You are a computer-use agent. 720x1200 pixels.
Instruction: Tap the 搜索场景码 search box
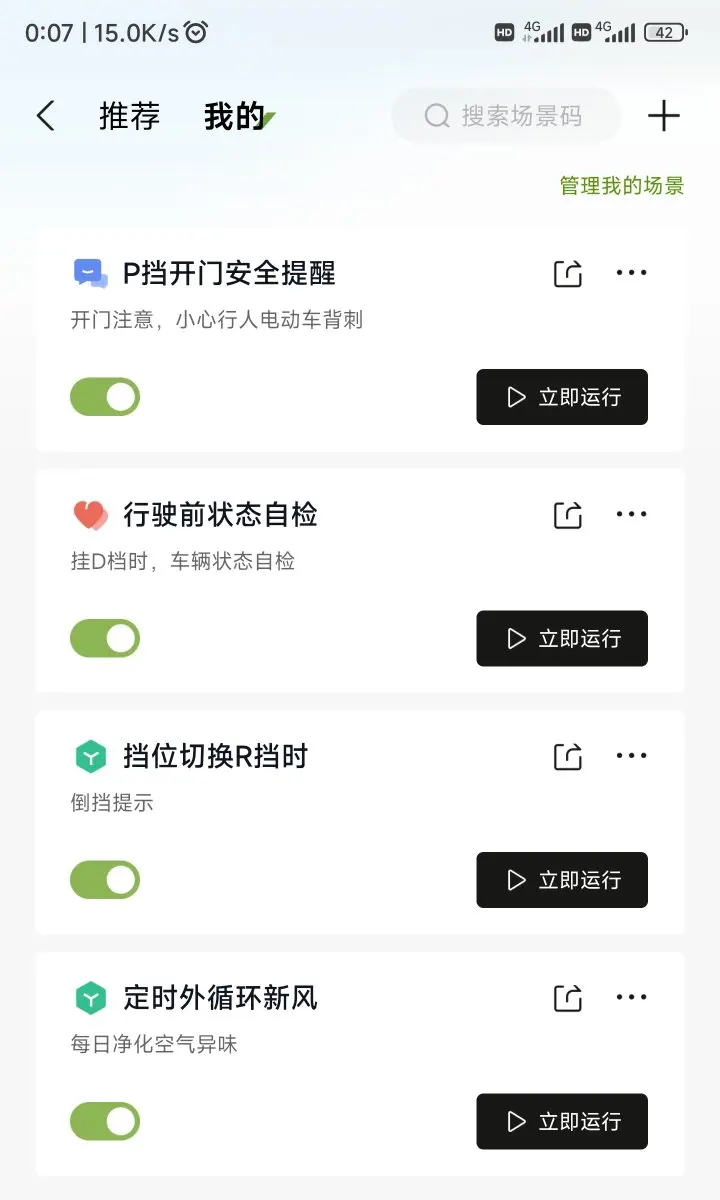506,116
